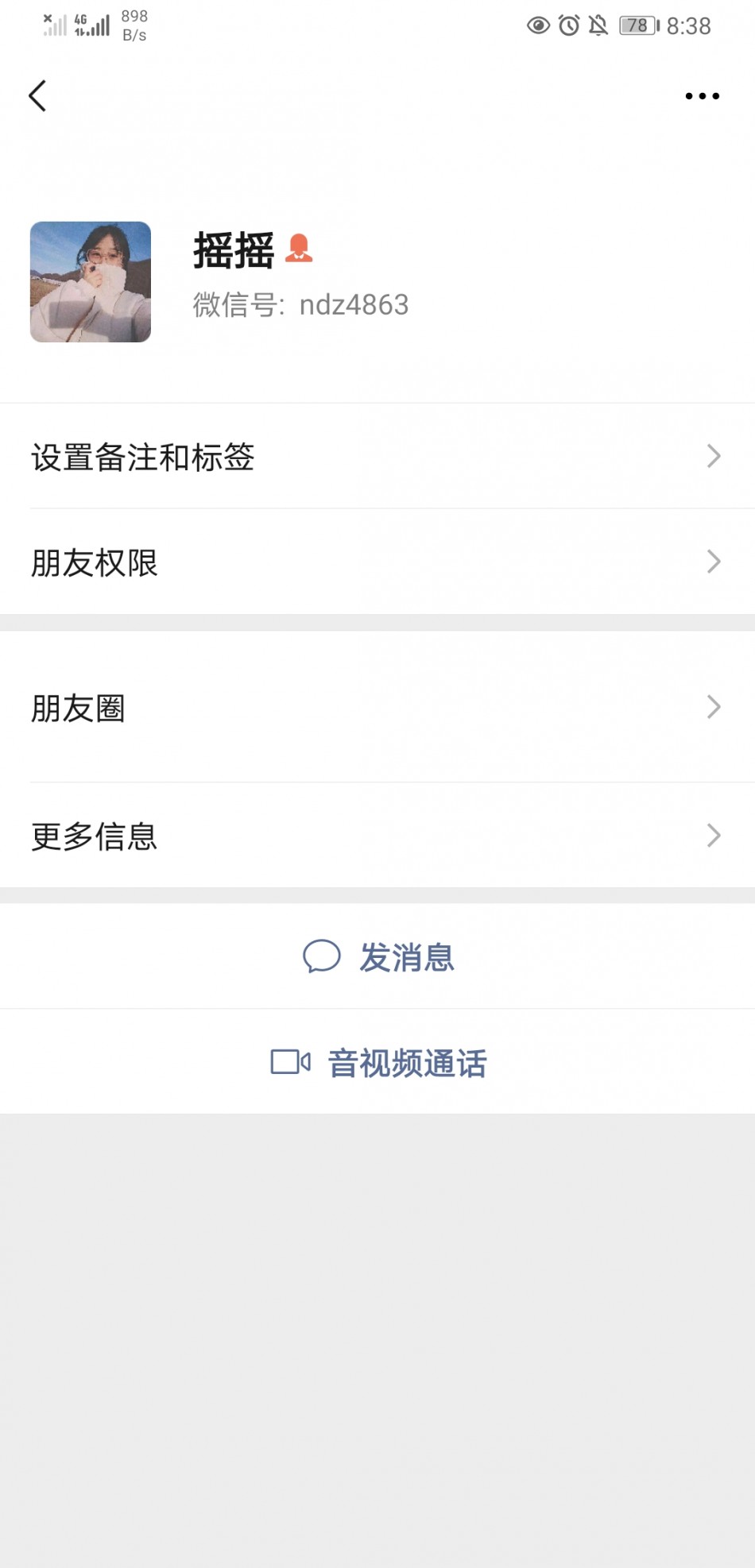The image size is (755, 1568).
Task: Open 更多信息 row
Action: 377,836
